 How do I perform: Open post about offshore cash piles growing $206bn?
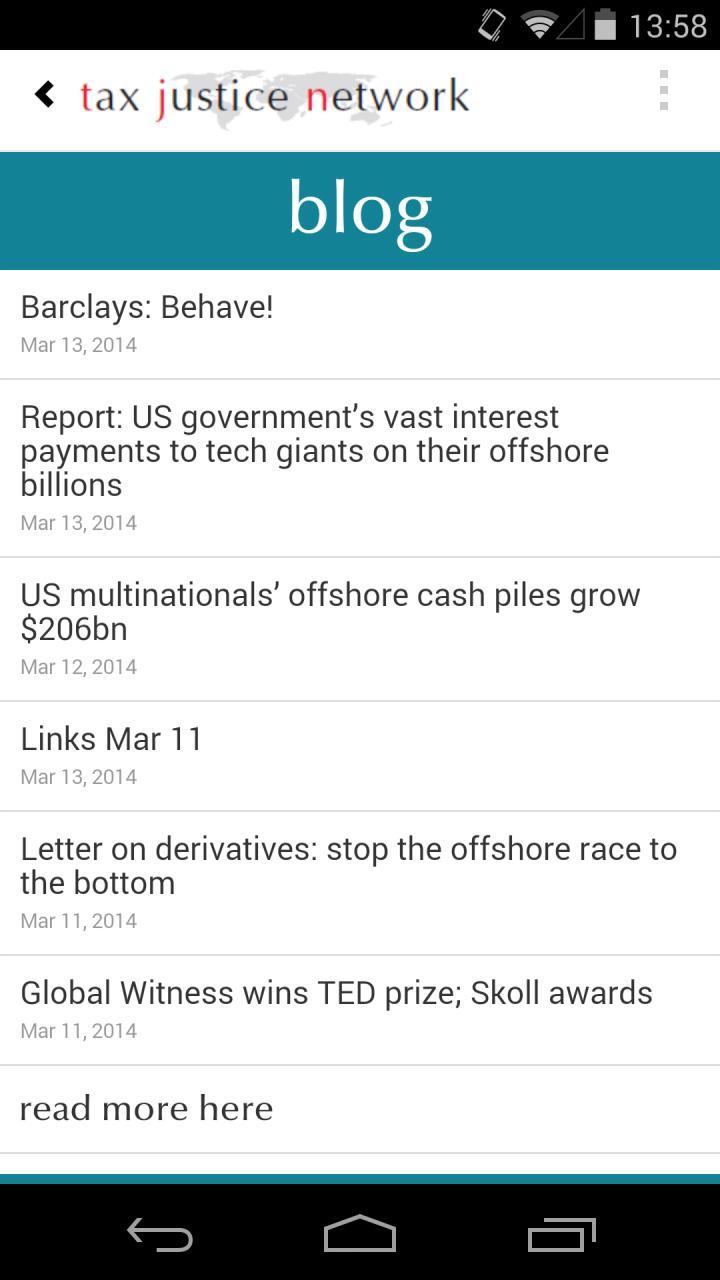[360, 630]
